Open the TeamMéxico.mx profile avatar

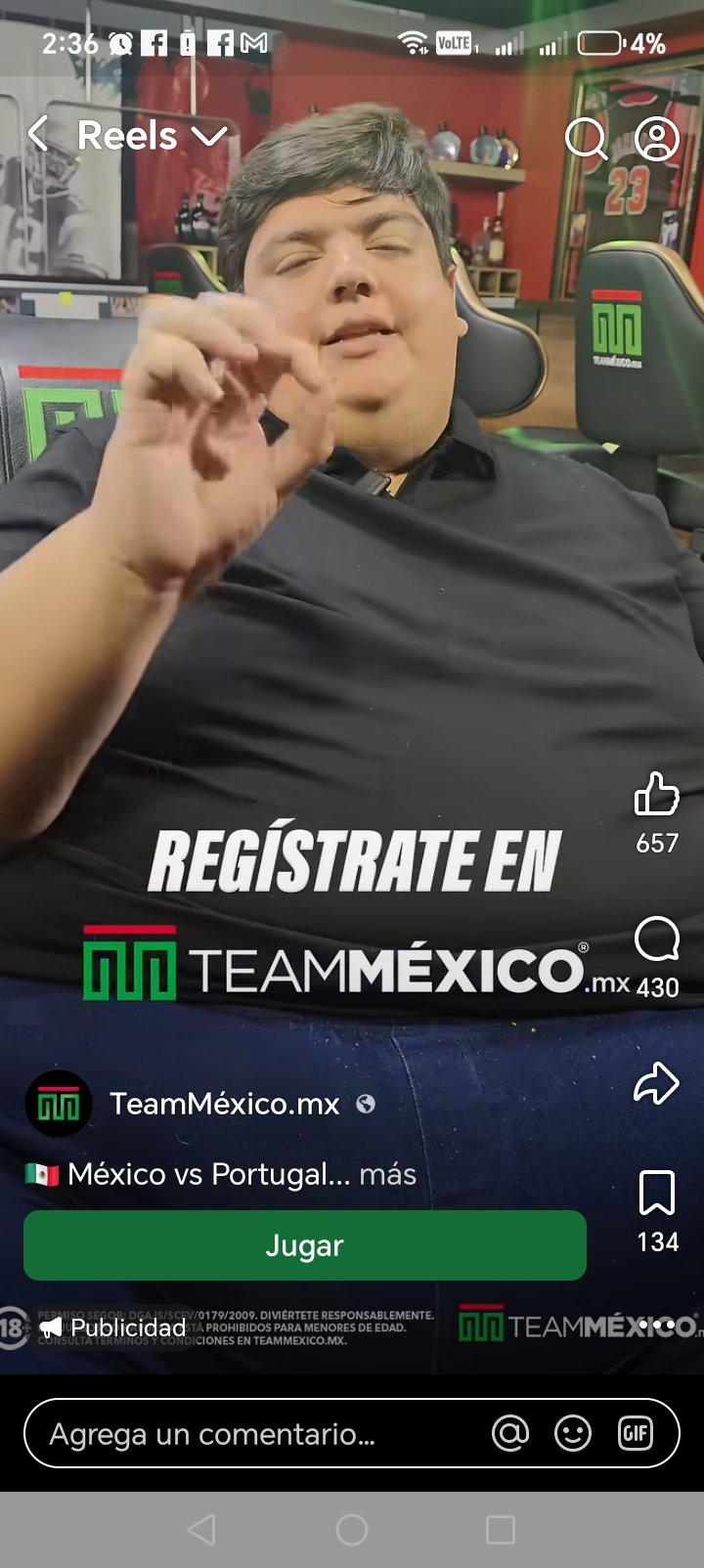[59, 1104]
